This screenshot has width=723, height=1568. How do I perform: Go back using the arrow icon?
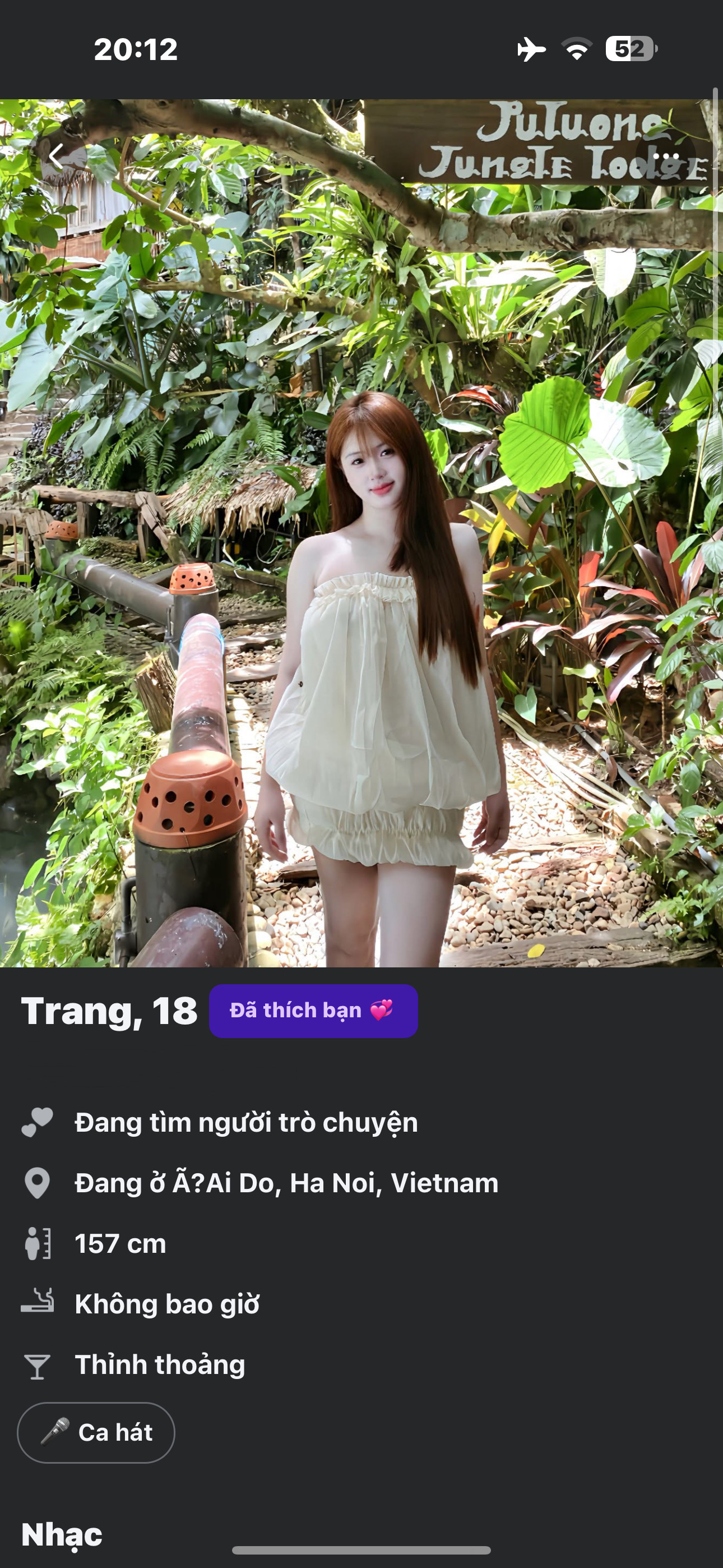click(57, 156)
